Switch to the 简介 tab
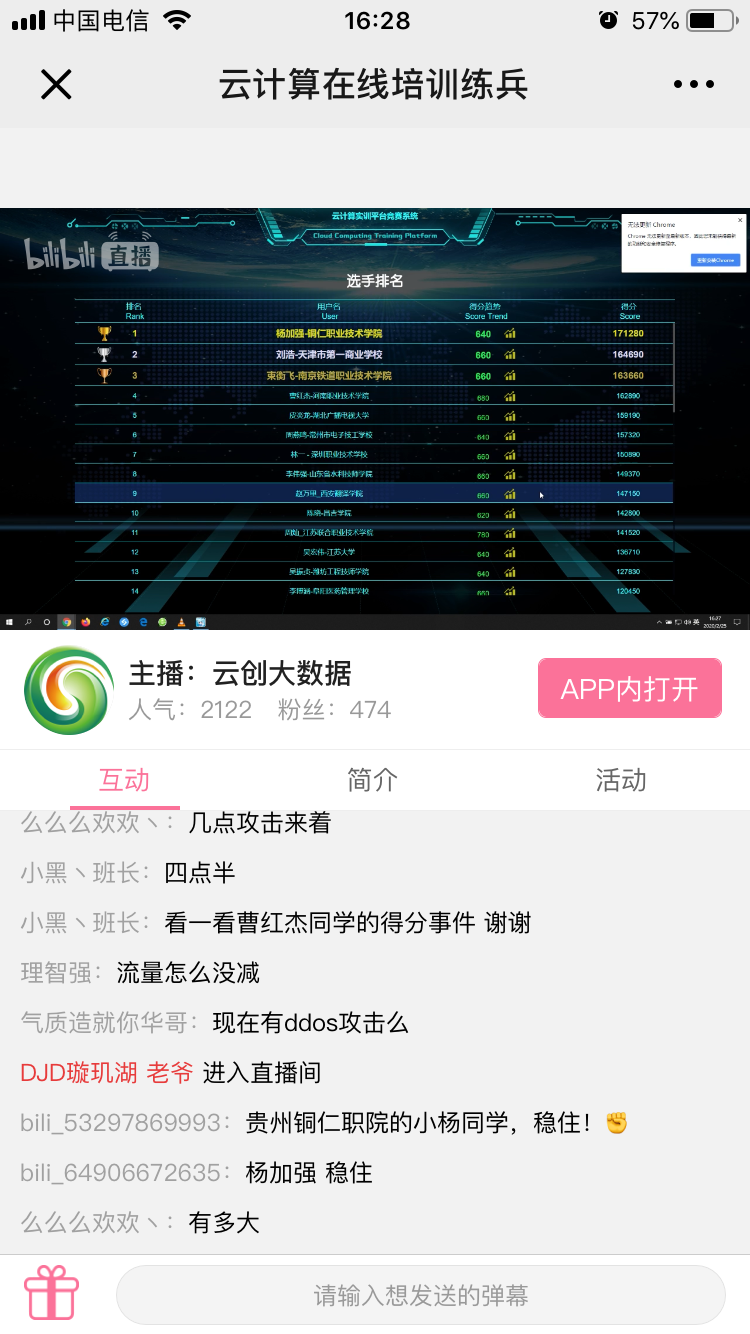 (x=372, y=780)
